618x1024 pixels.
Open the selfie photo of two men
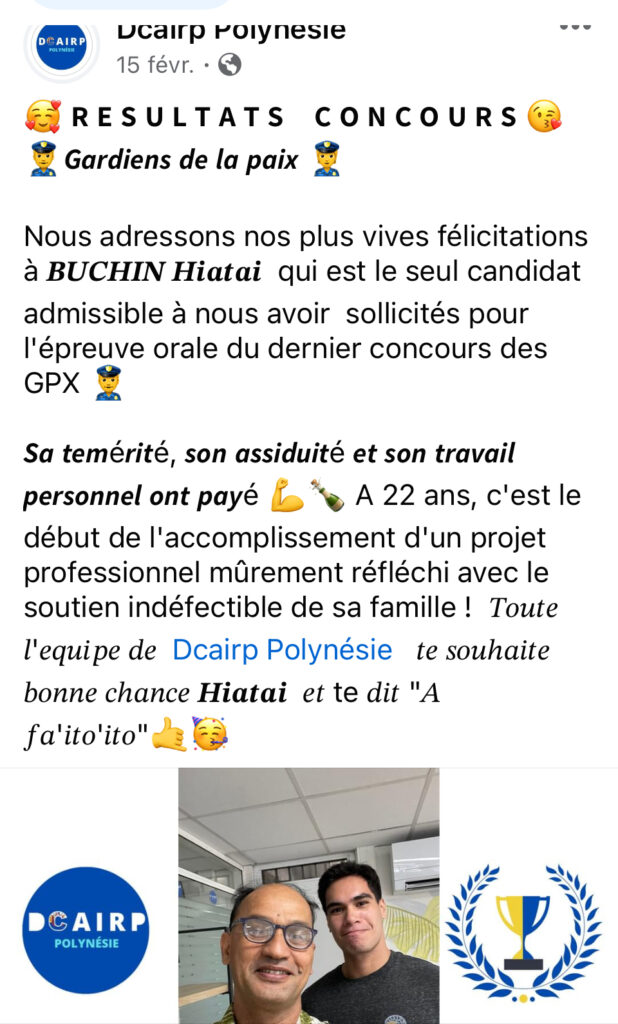(x=309, y=895)
